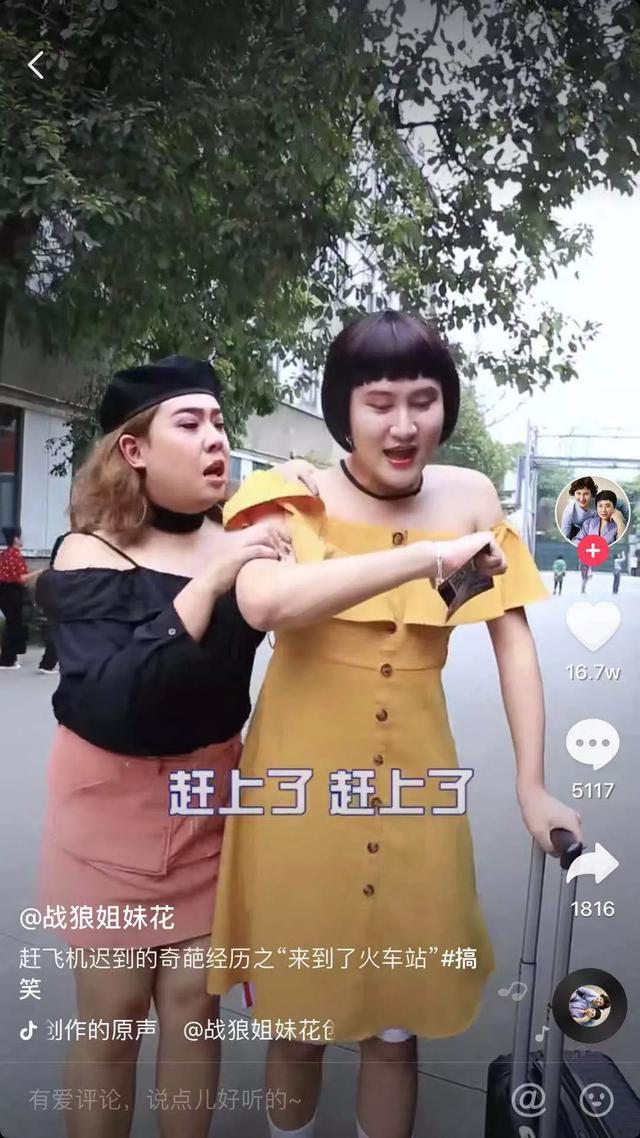640x1138 pixels.
Task: Open the @战狼姐妹花 username link
Action: [x=97, y=917]
